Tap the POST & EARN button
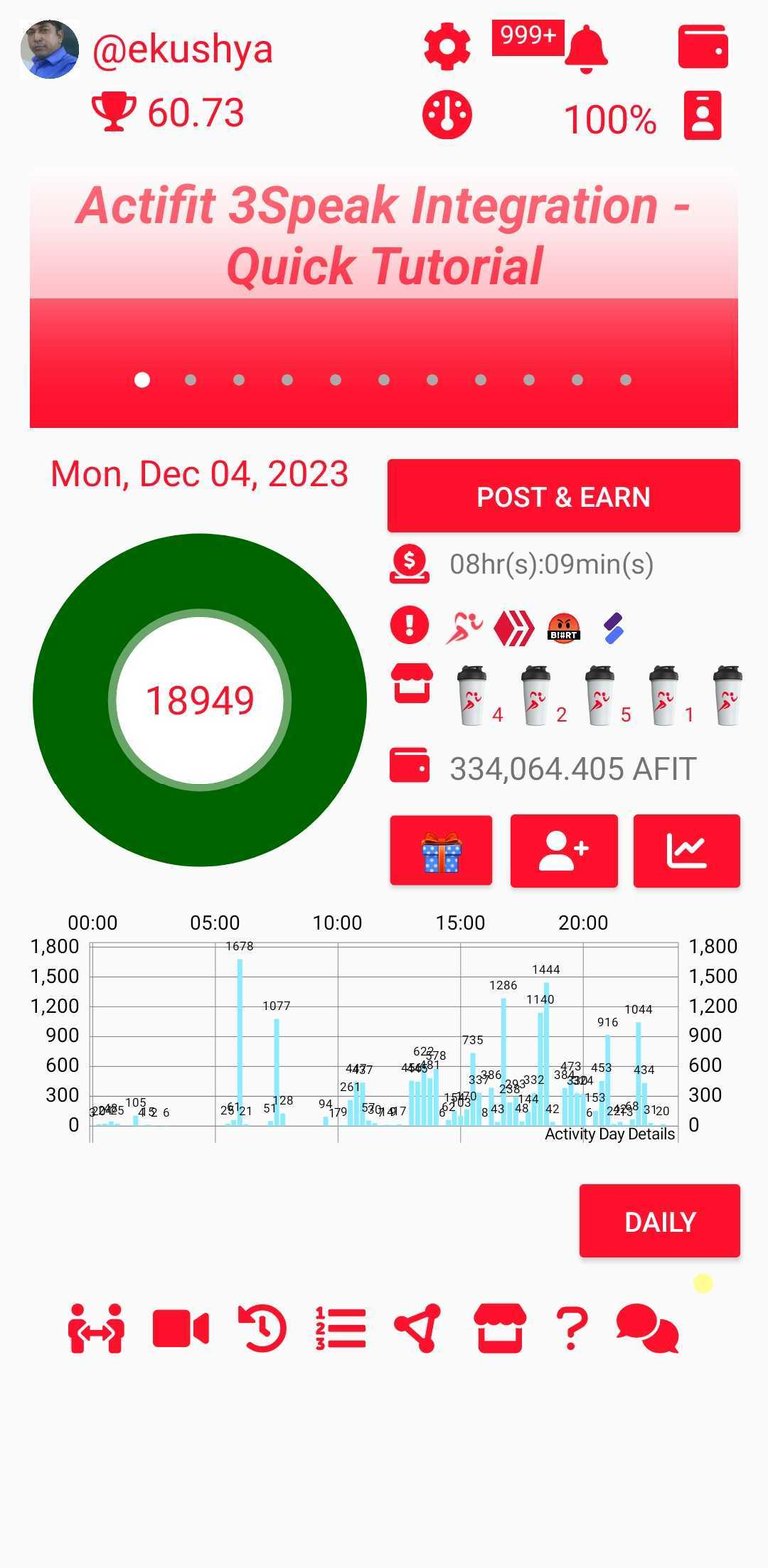768x1568 pixels. (x=563, y=496)
